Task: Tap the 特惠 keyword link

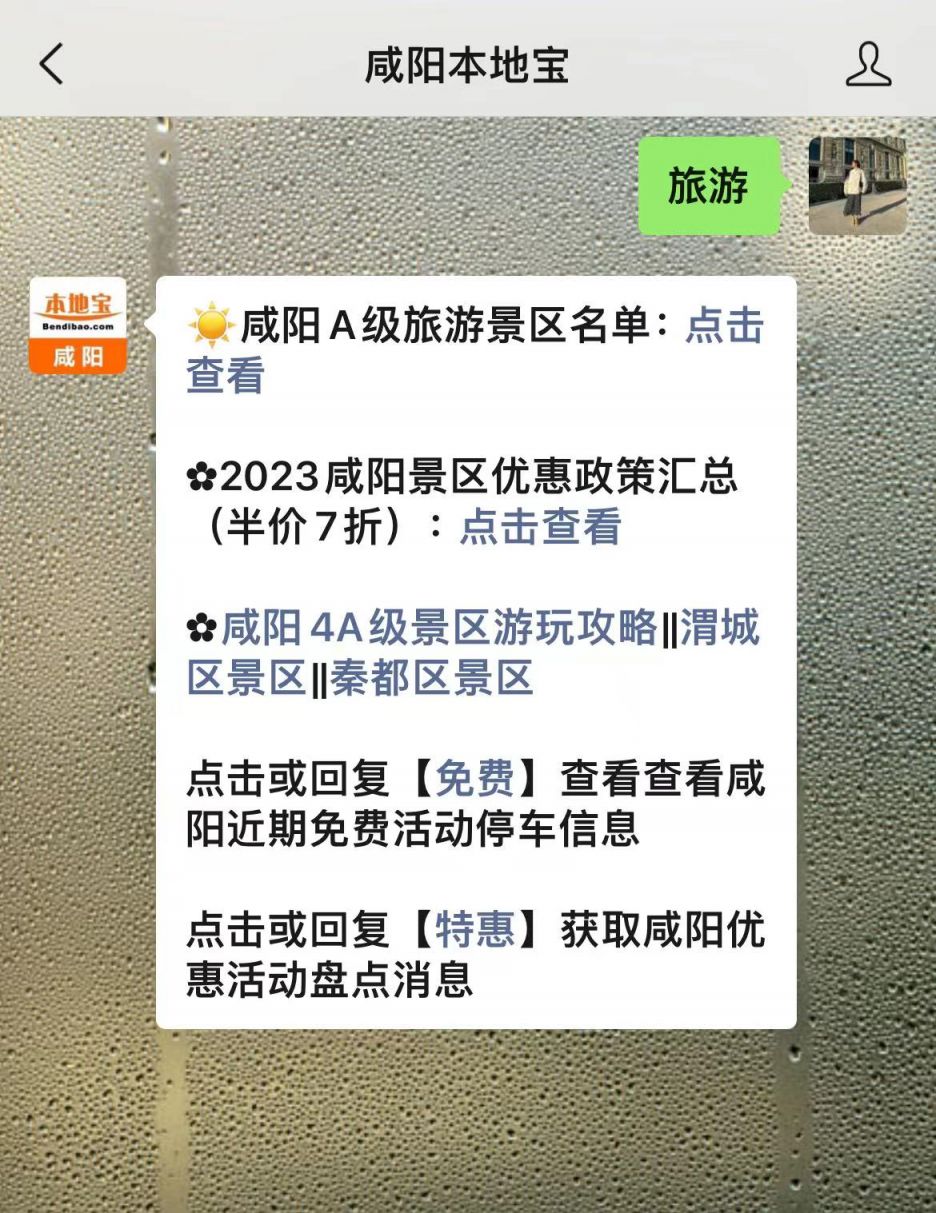Action: coord(475,930)
